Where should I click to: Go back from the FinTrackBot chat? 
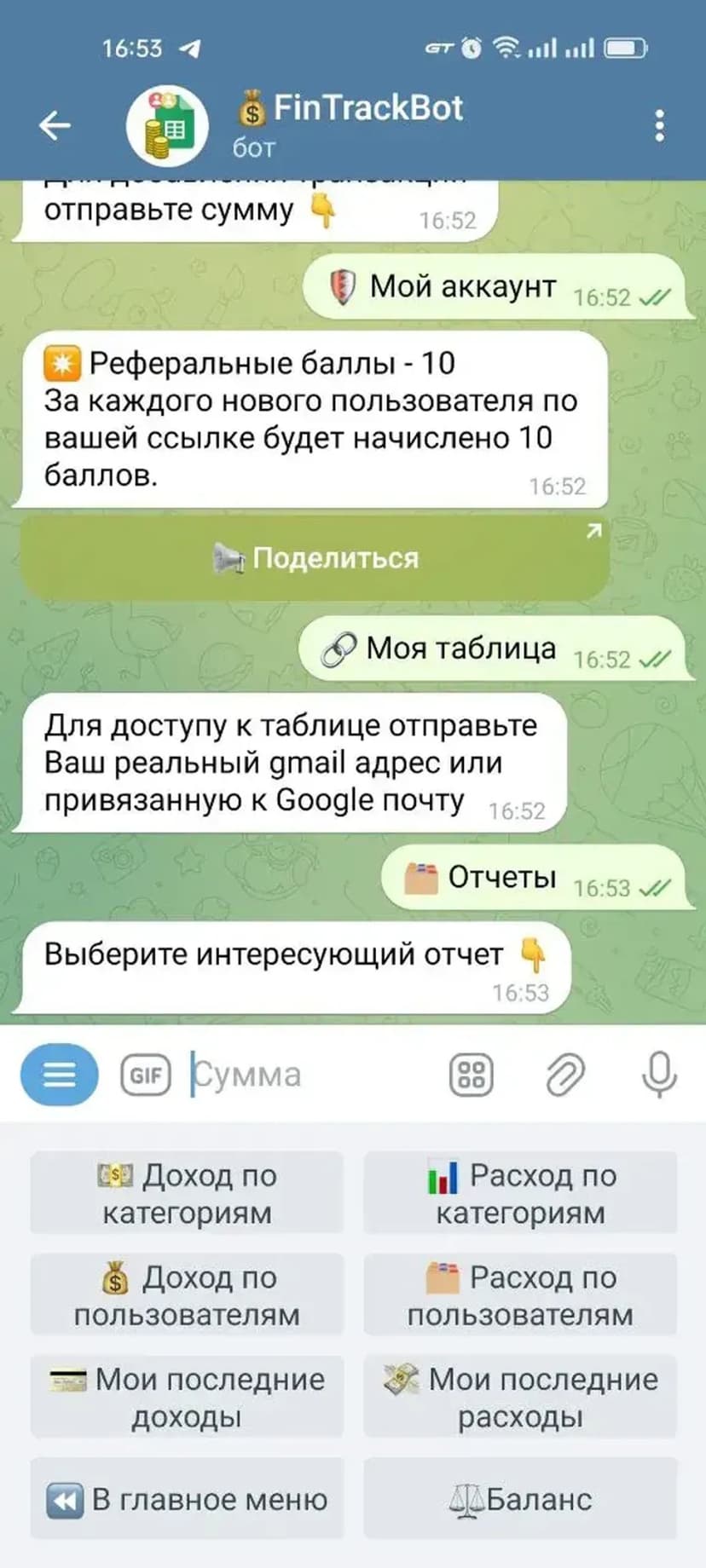(x=55, y=126)
